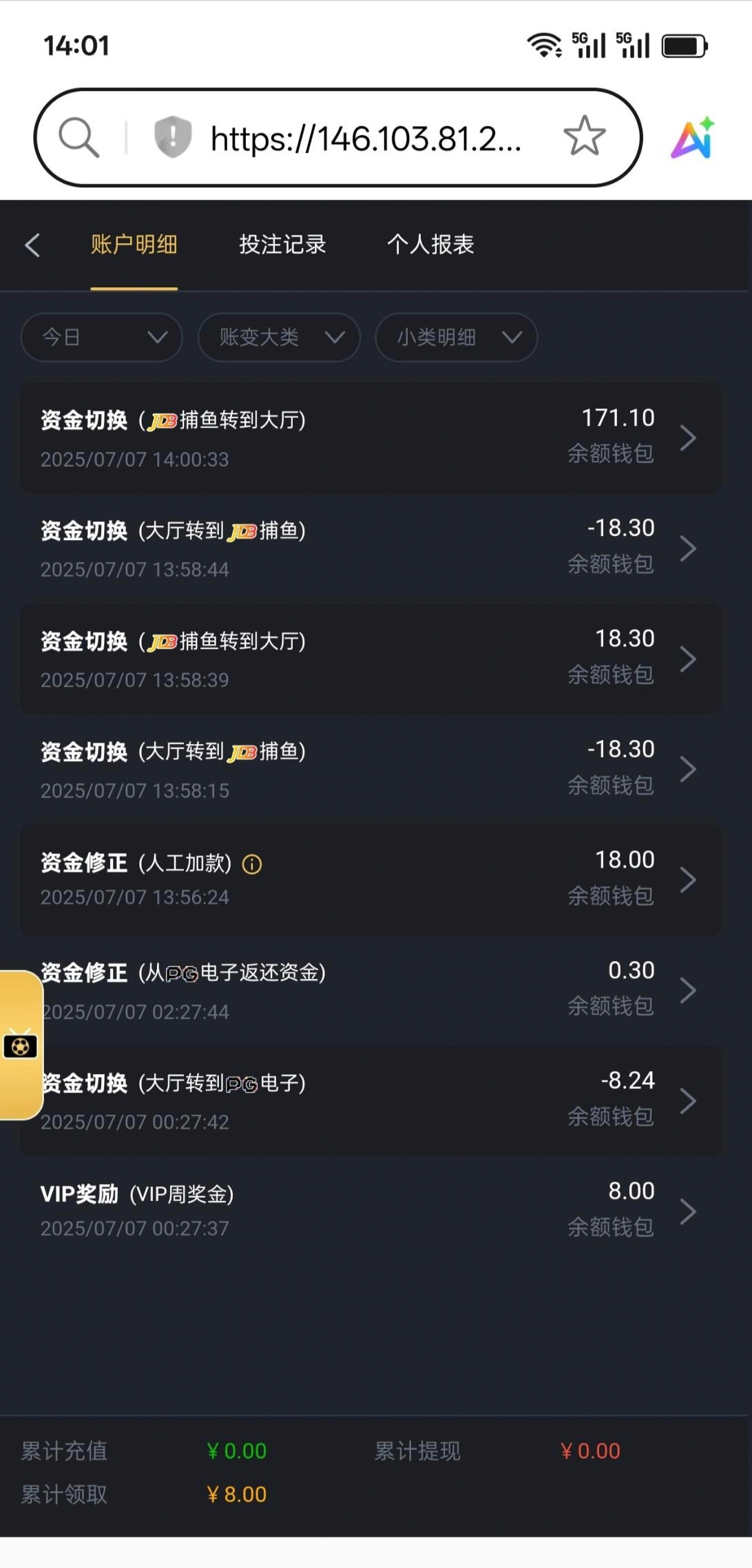The height and width of the screenshot is (1568, 752).
Task: Open the 账变大类 filter dropdown
Action: [x=279, y=337]
